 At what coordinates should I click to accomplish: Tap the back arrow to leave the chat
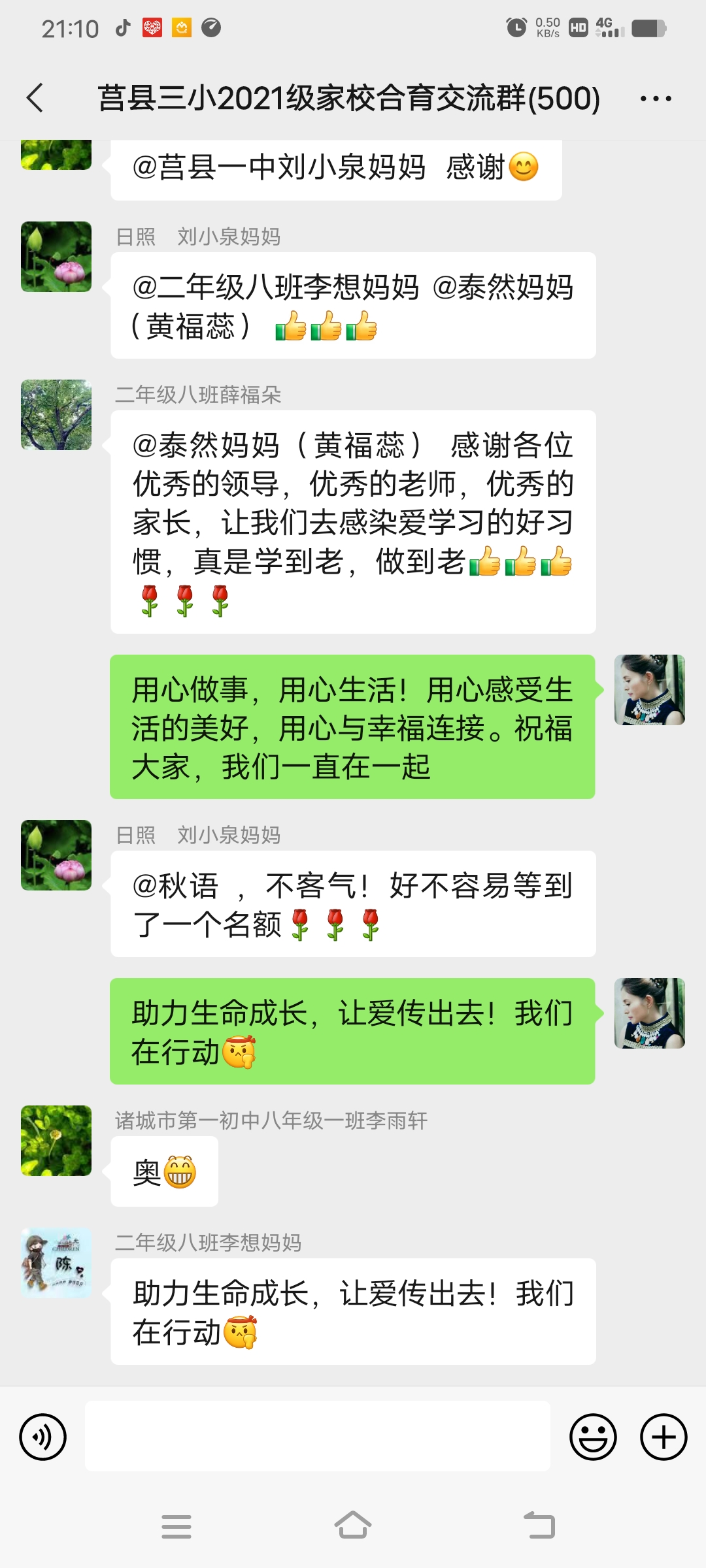click(34, 98)
